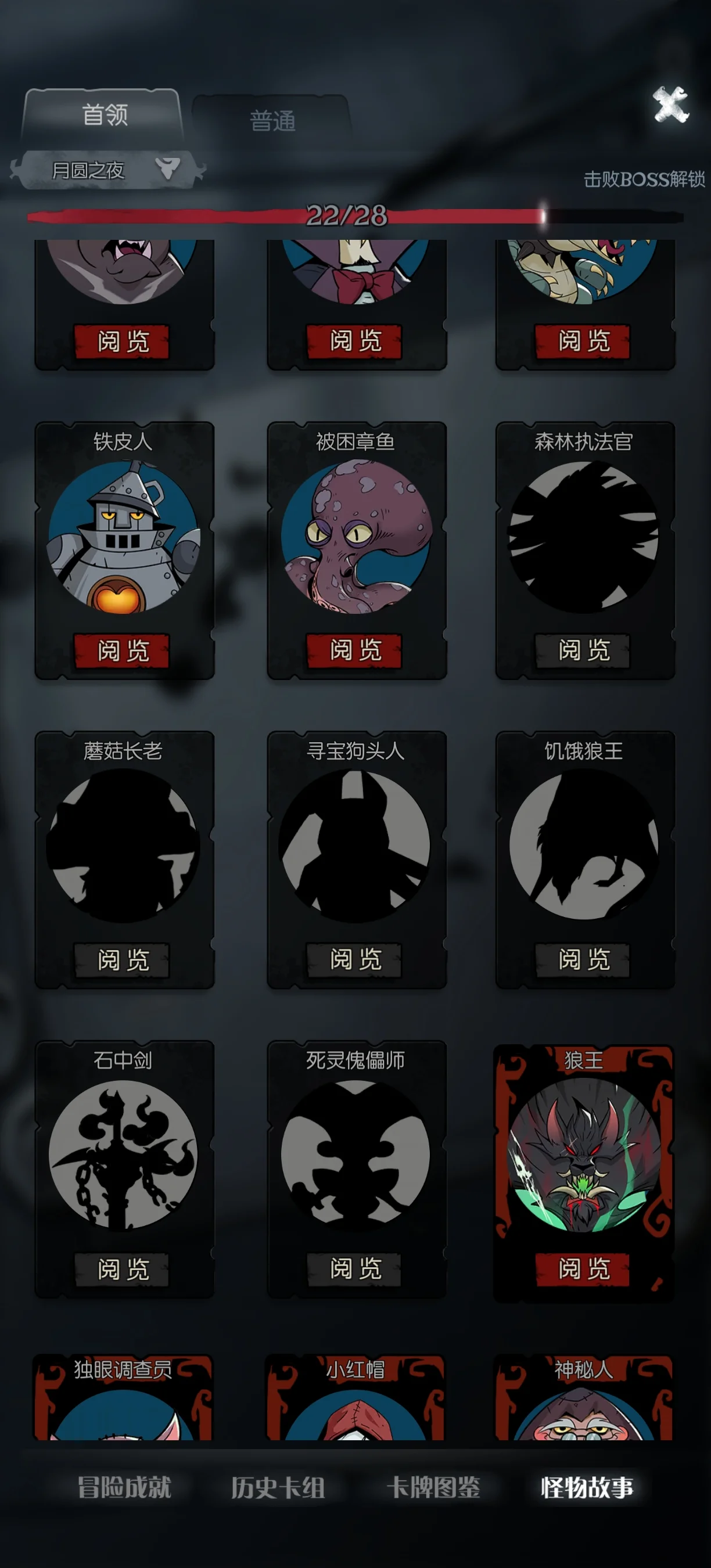Screen dimensions: 711x1568
Task: Open the 神秘人 card
Action: (583, 1406)
